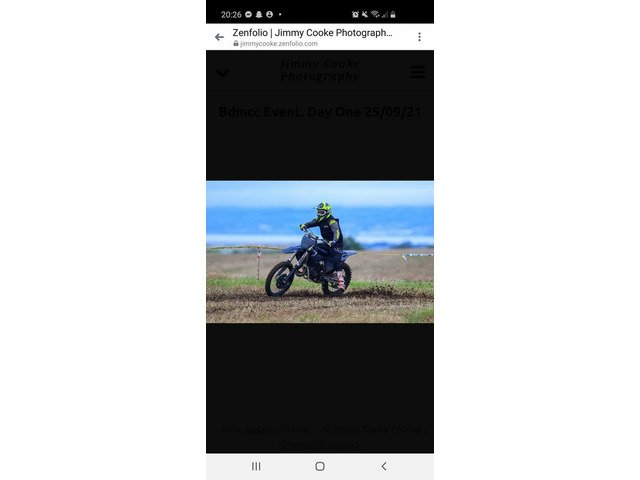
Task: Open the motocross rider photo
Action: point(320,251)
